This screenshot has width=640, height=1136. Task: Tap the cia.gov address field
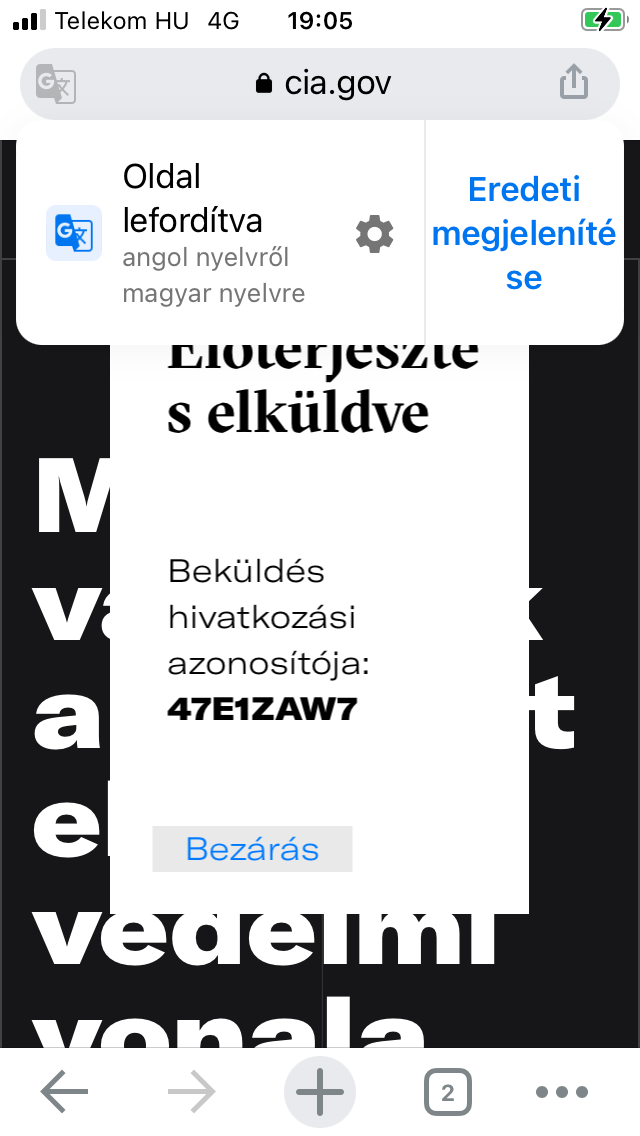click(323, 83)
